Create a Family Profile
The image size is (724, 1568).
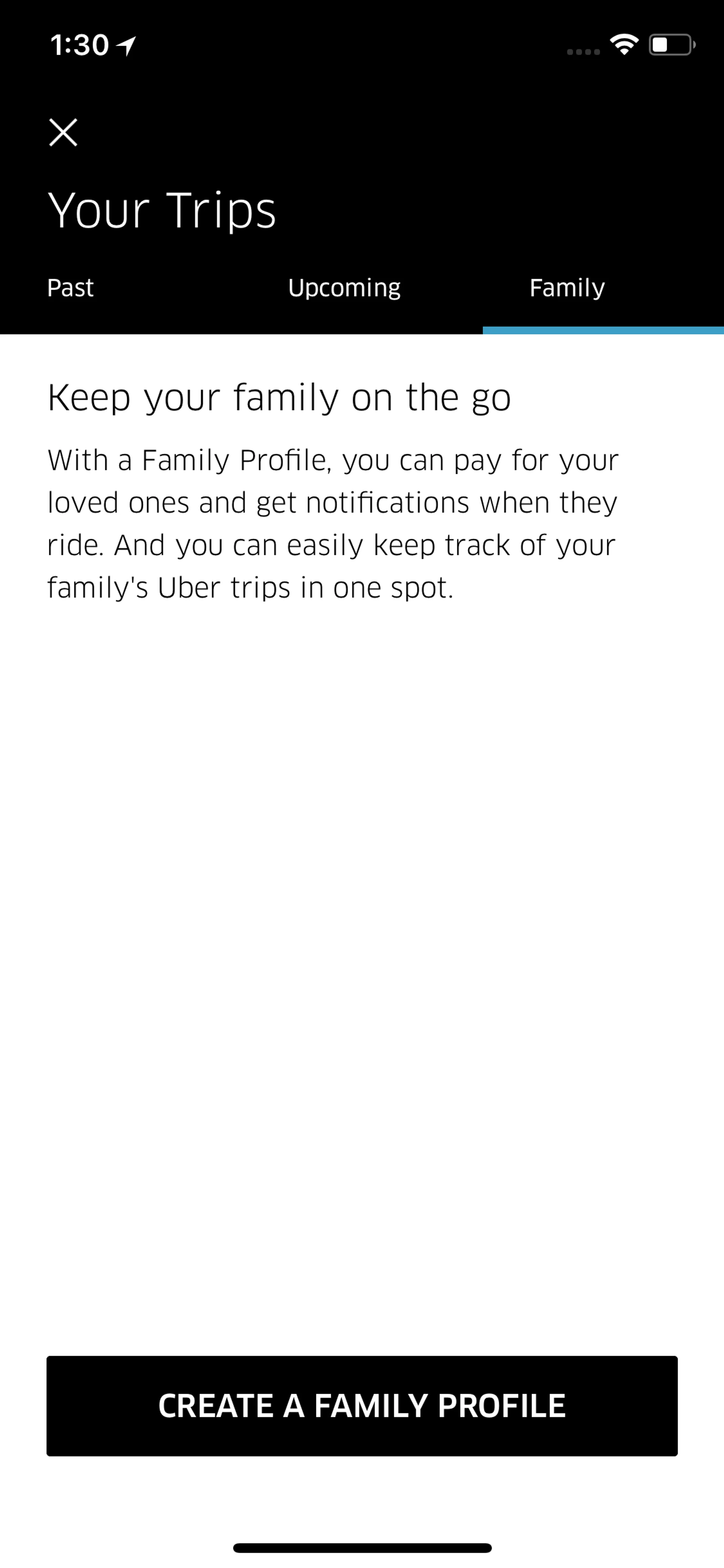(362, 1405)
